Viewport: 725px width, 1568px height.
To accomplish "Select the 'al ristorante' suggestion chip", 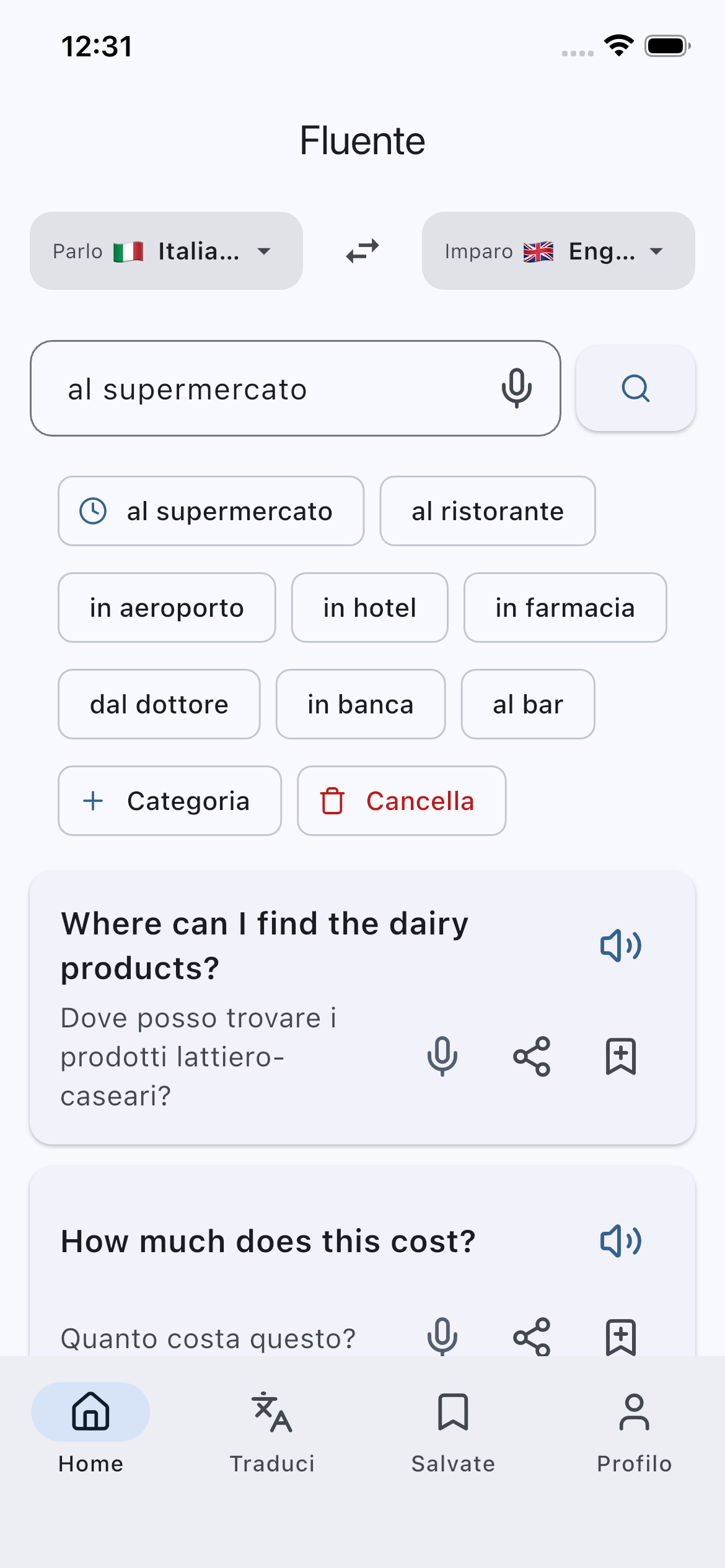I will 488,511.
